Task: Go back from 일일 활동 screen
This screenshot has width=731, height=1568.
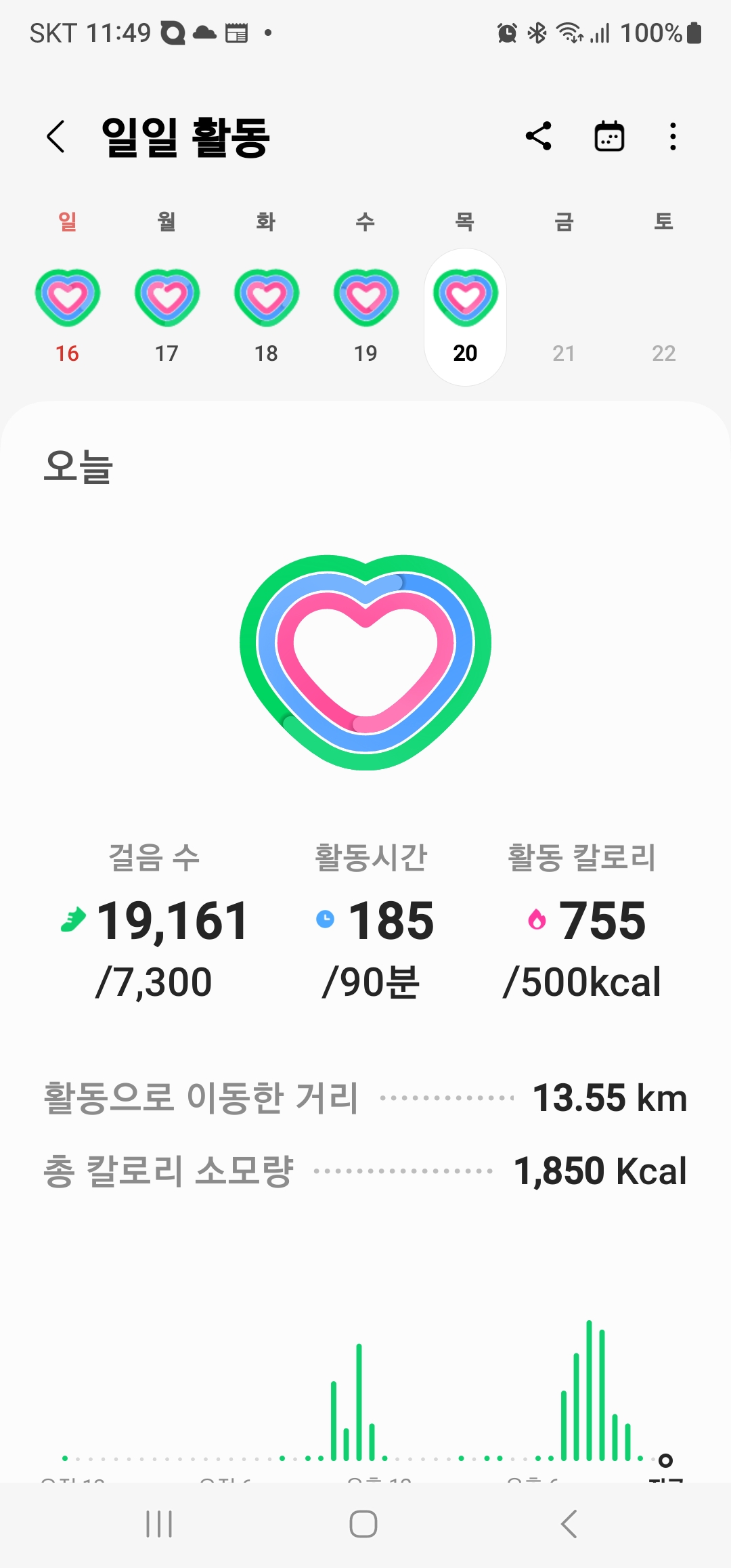Action: (56, 137)
